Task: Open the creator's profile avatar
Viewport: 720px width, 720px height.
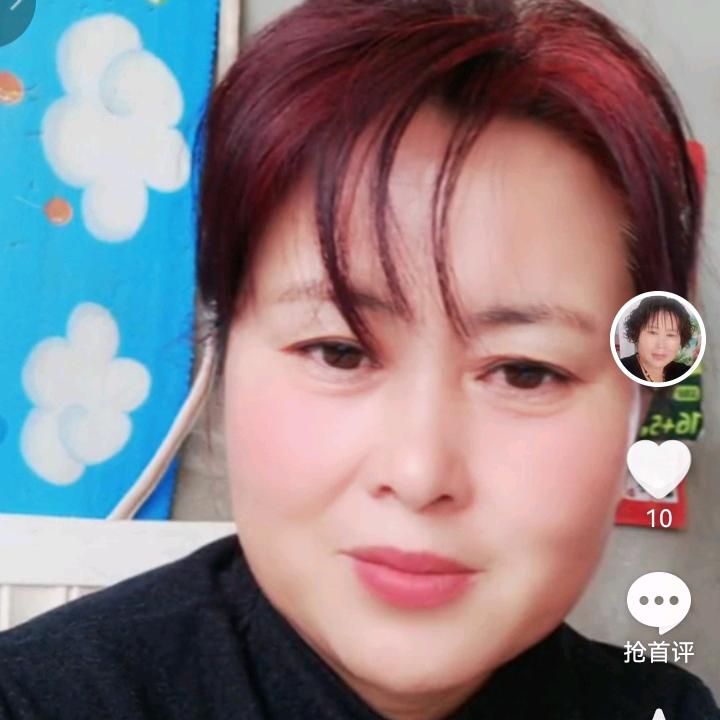Action: (x=658, y=339)
